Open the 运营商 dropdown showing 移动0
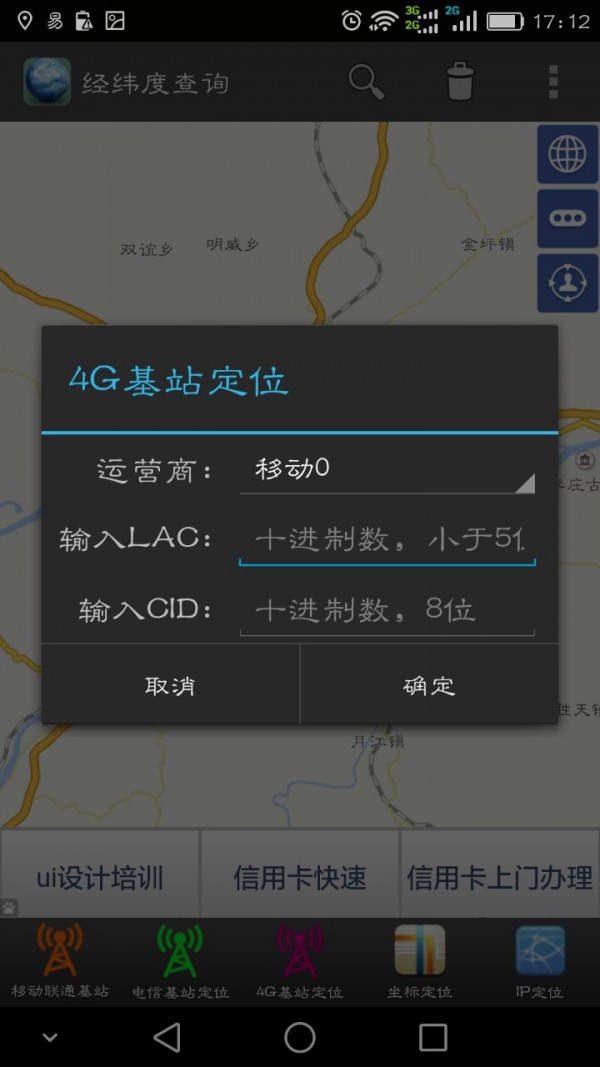 click(x=387, y=469)
